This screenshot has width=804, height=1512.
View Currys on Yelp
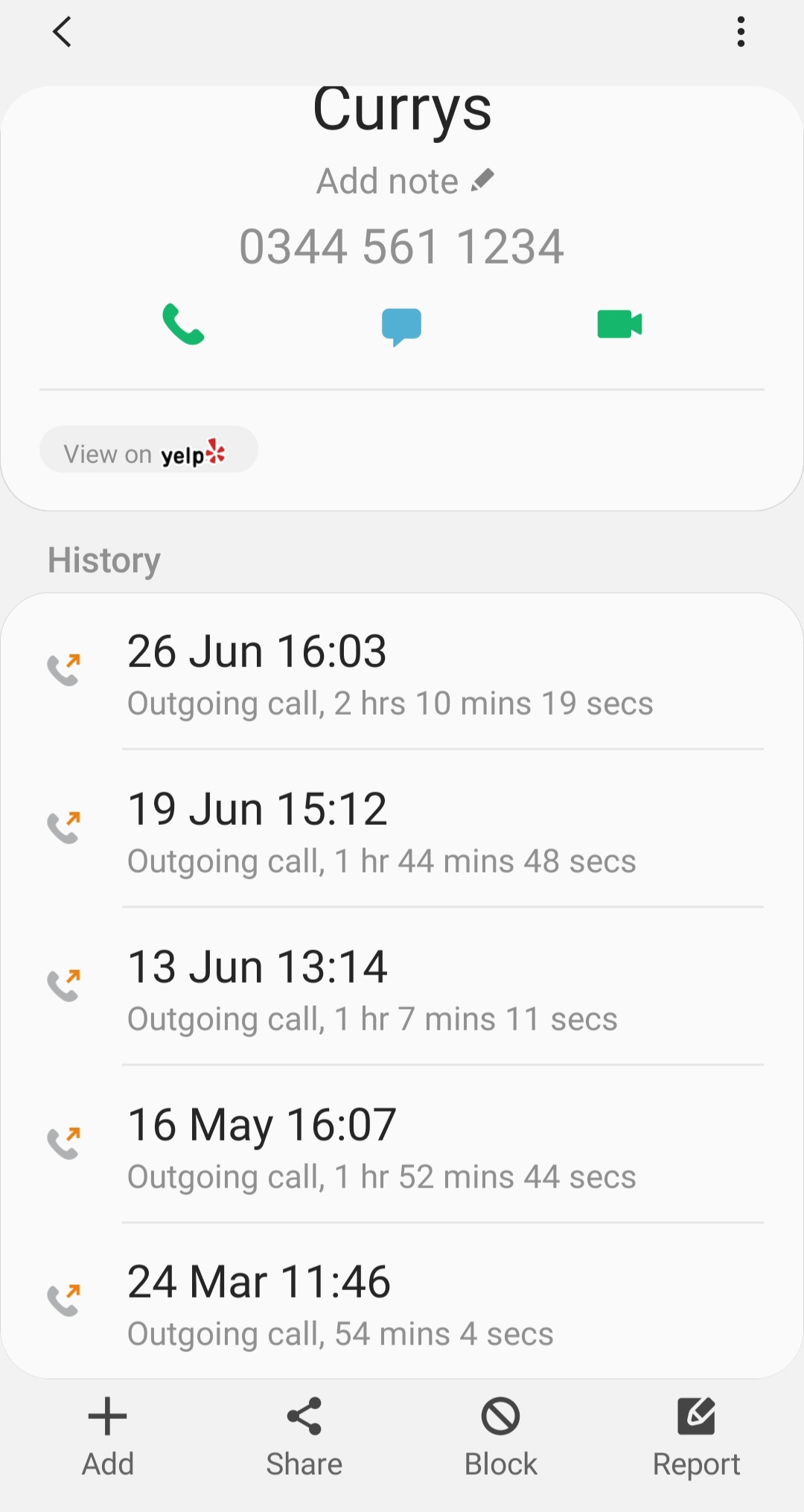pyautogui.click(x=147, y=450)
